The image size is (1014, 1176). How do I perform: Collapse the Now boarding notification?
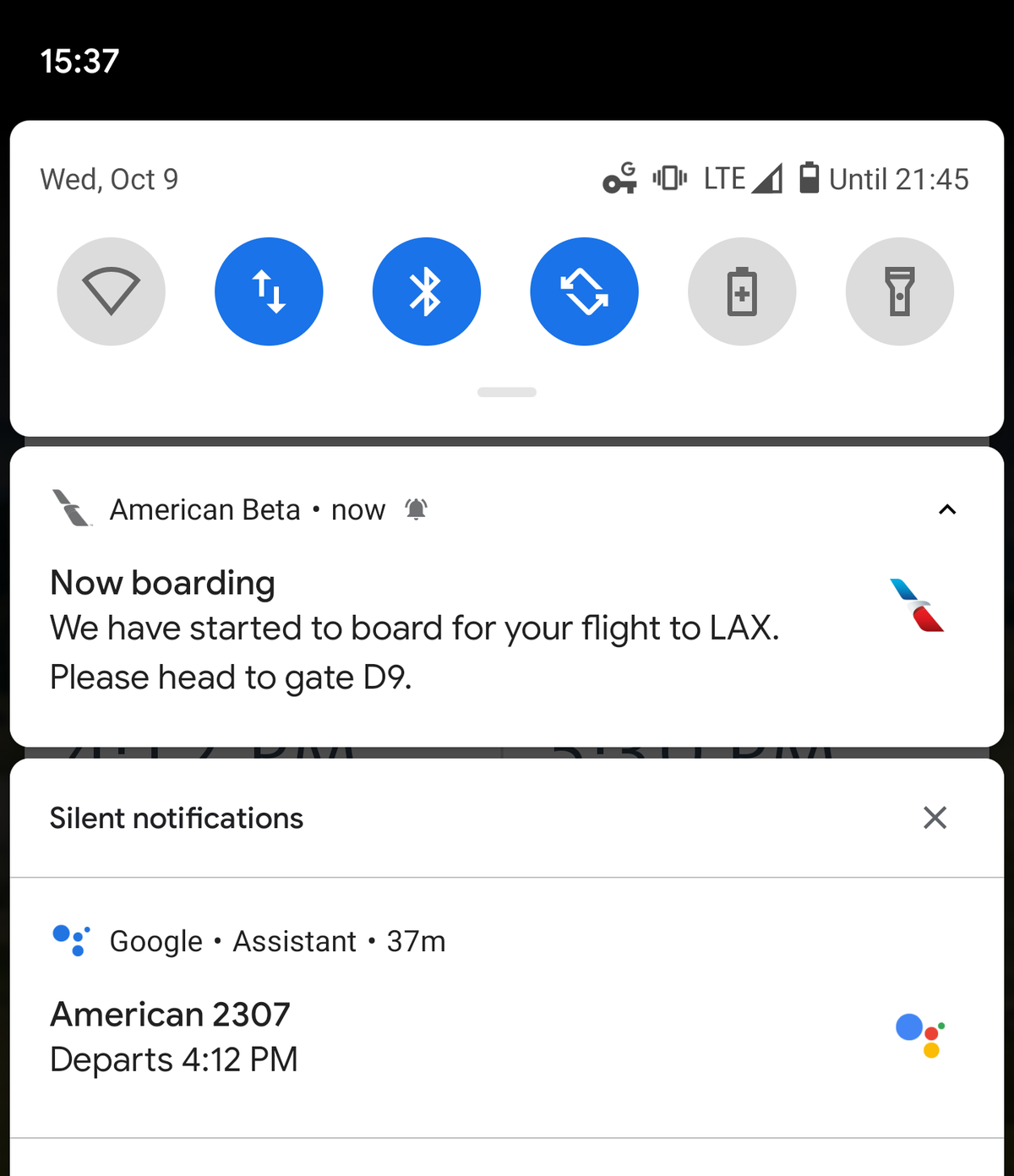click(947, 509)
